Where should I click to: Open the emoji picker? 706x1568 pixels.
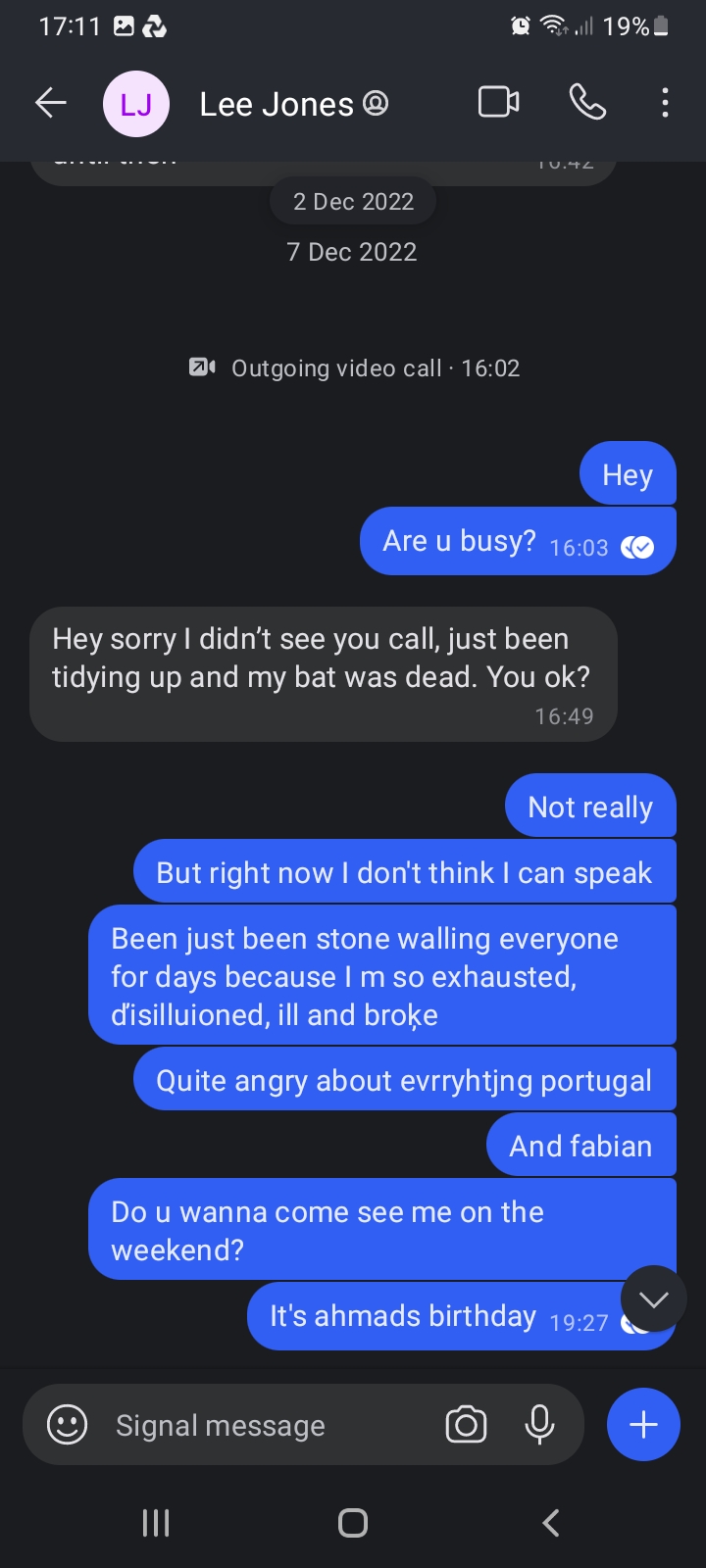(x=68, y=1425)
